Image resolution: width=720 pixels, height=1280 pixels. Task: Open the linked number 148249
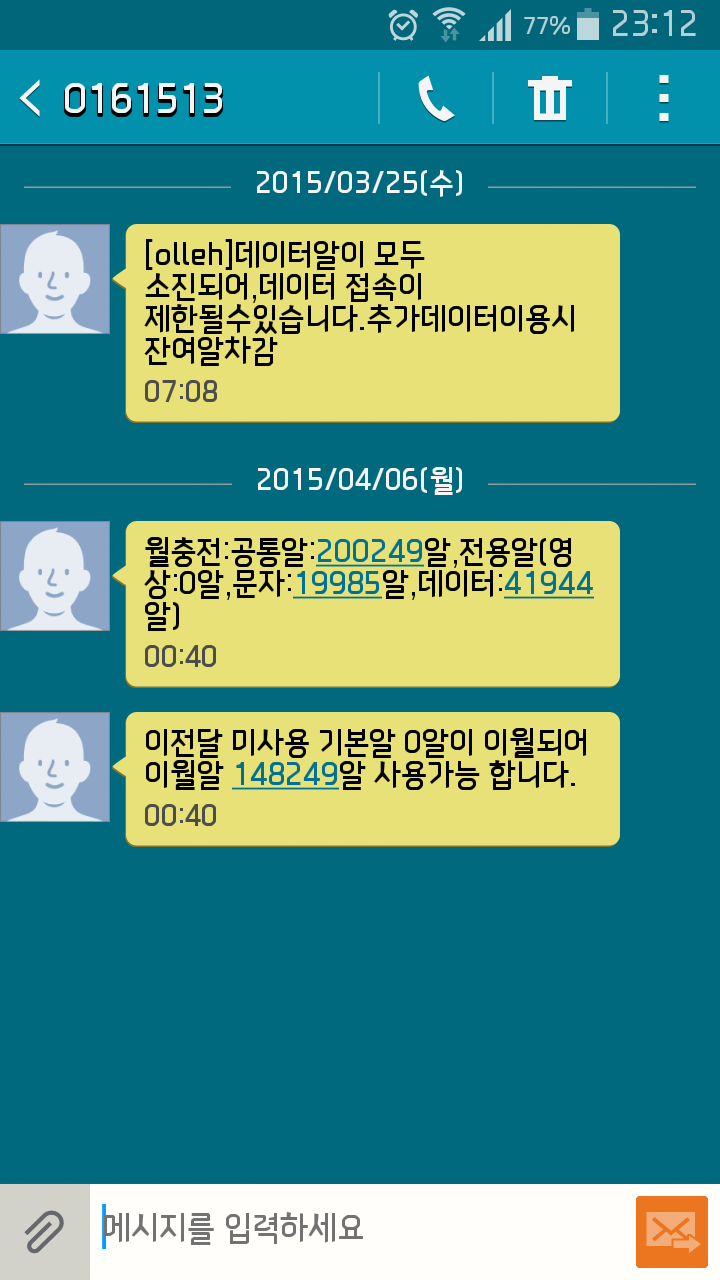tap(285, 775)
